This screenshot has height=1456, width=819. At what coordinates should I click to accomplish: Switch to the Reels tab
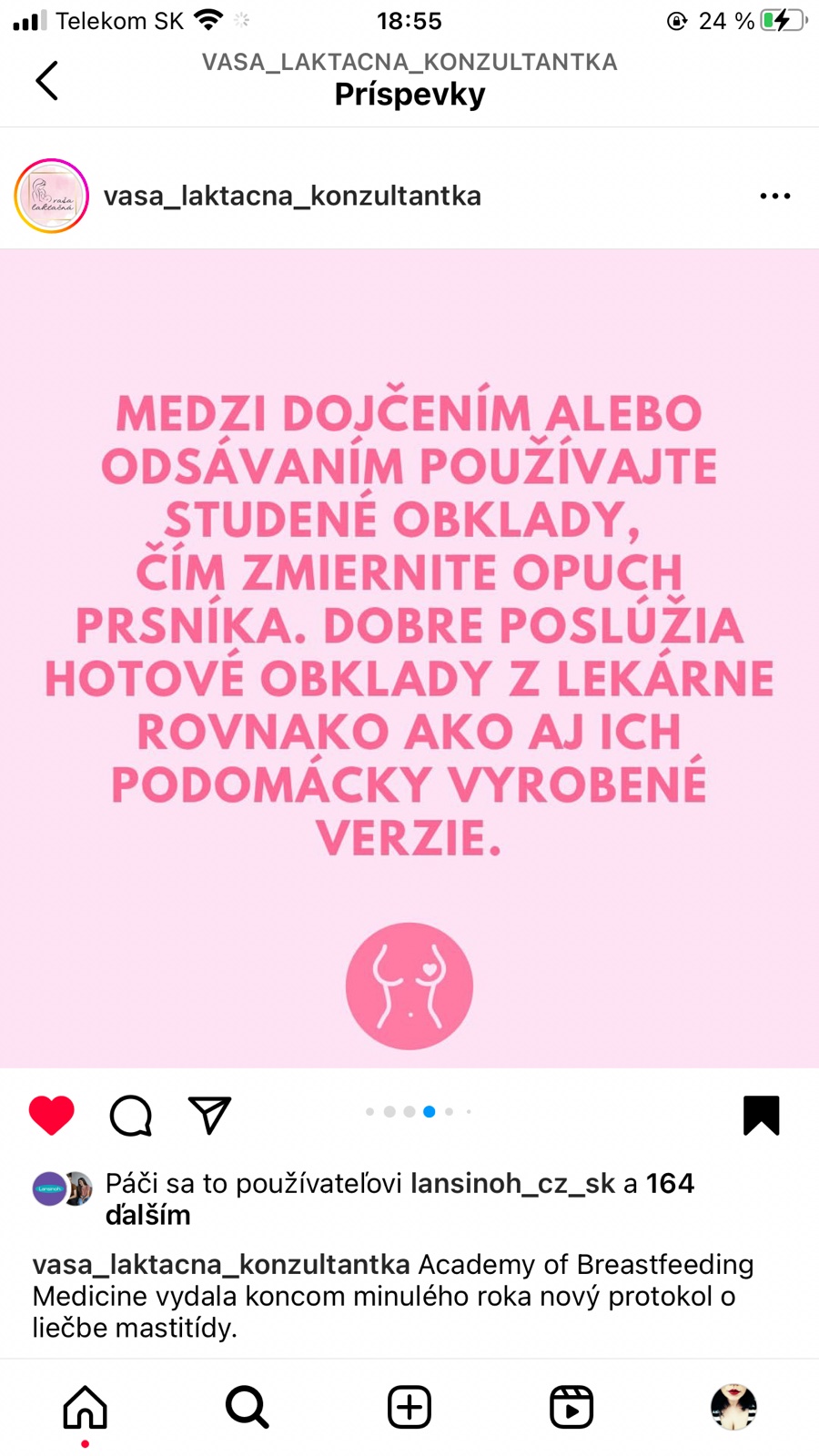click(x=571, y=1407)
